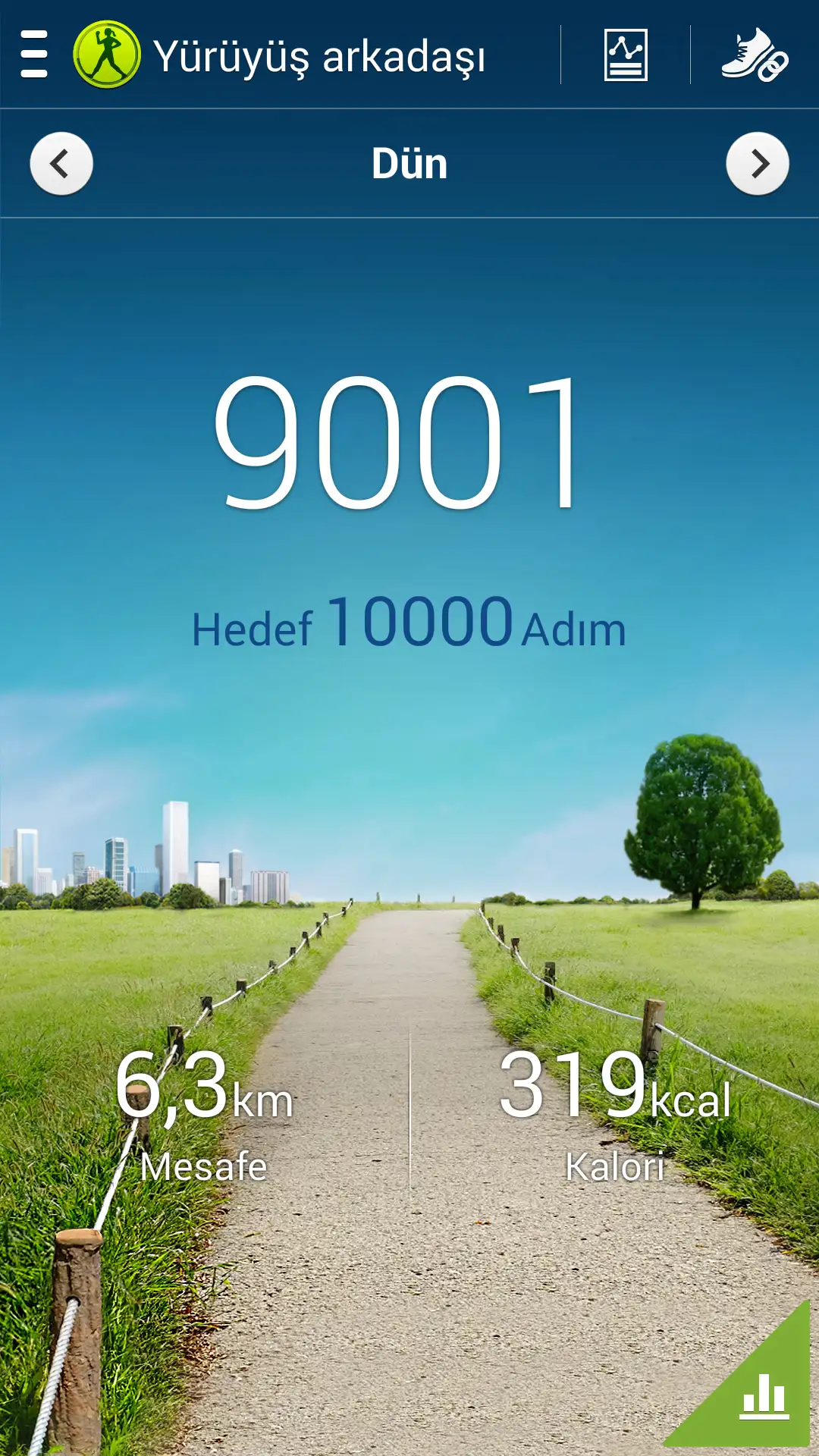Open the shoe accessory link icon

[x=755, y=55]
